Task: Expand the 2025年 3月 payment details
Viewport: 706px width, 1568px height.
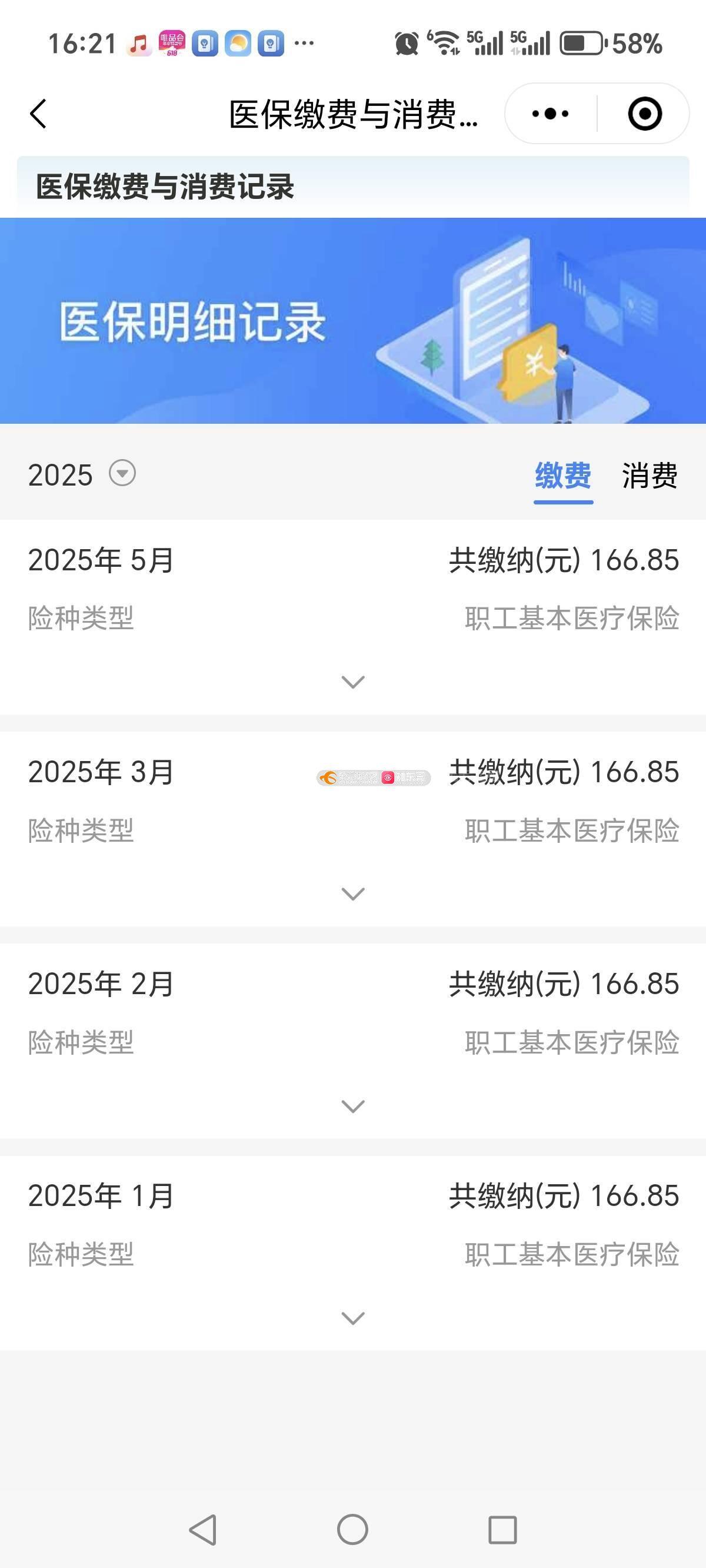Action: pyautogui.click(x=353, y=893)
